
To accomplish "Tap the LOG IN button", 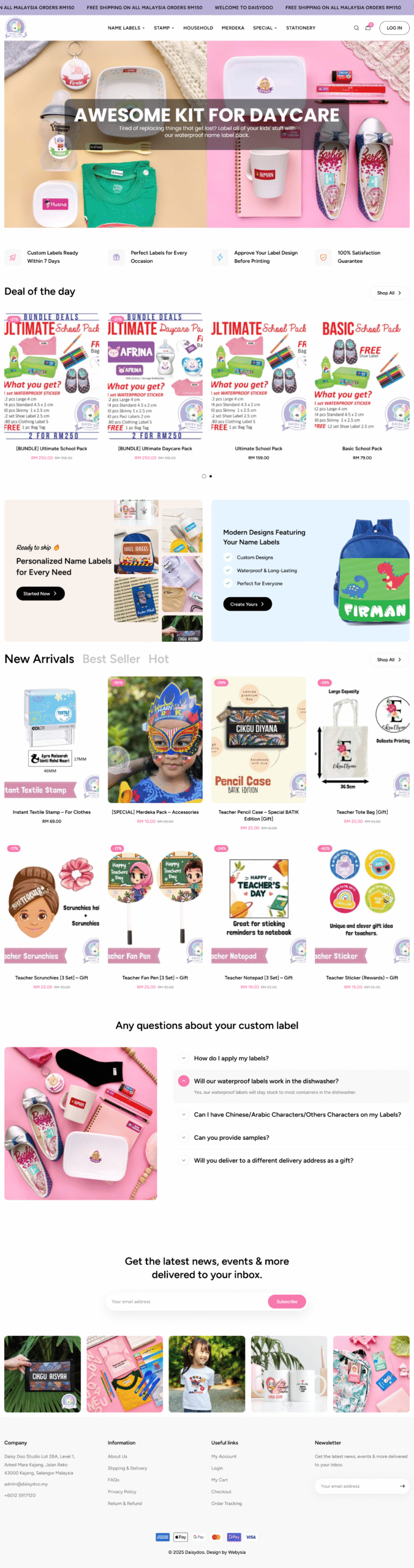I will tap(394, 28).
